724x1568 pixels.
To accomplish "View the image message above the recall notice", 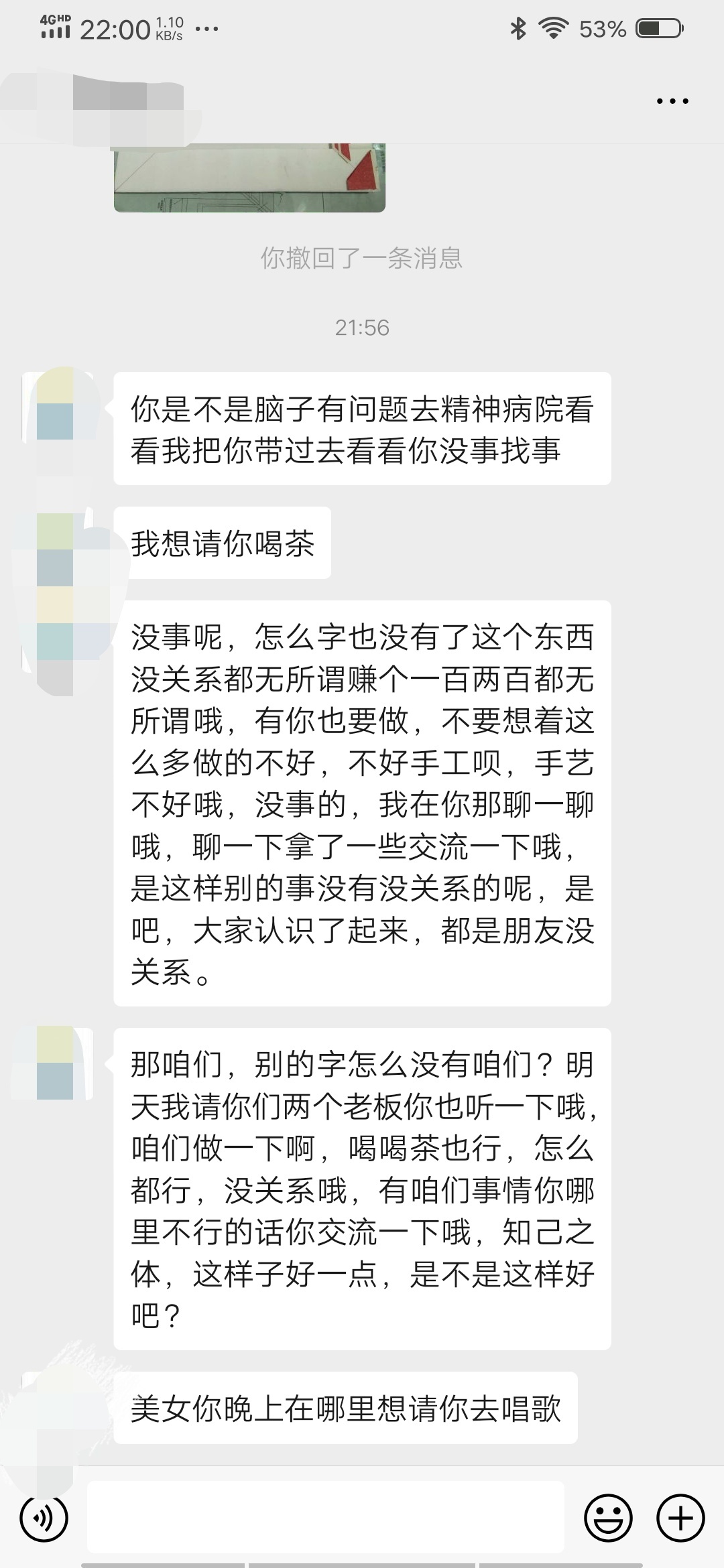I will point(249,178).
